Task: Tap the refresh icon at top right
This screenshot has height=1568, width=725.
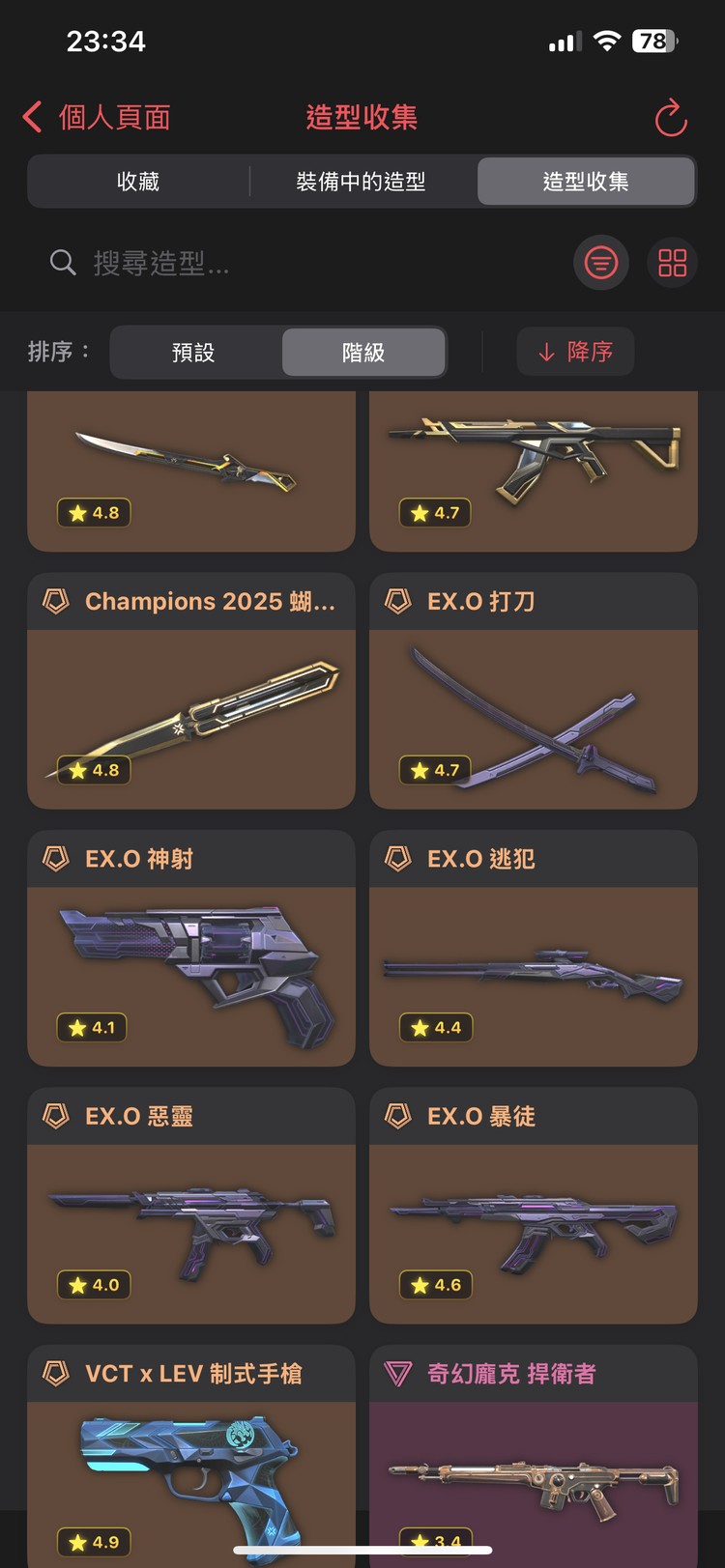Action: pyautogui.click(x=671, y=116)
